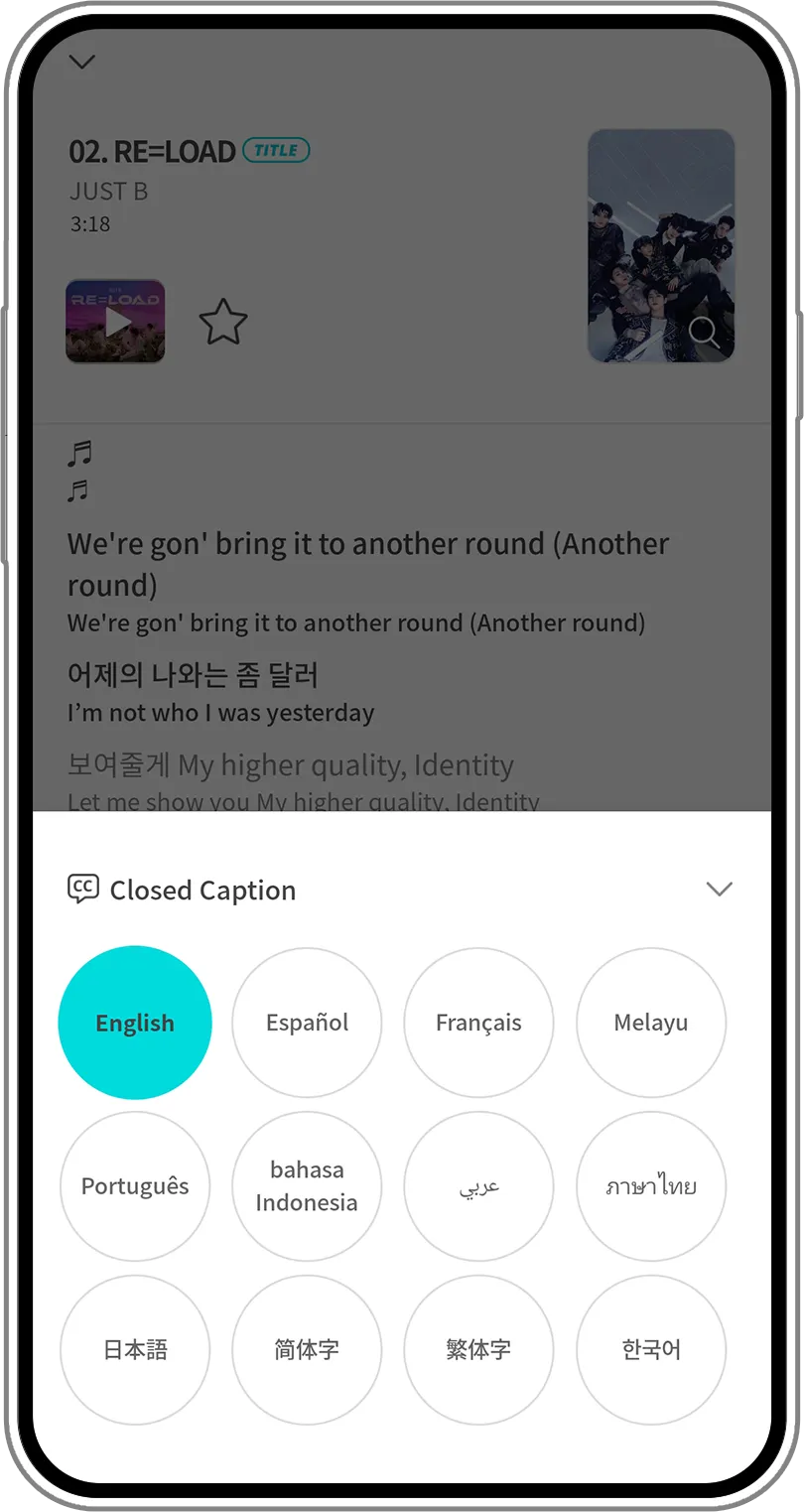Switch captions to Français
Image resolution: width=804 pixels, height=1512 pixels.
click(x=478, y=1023)
